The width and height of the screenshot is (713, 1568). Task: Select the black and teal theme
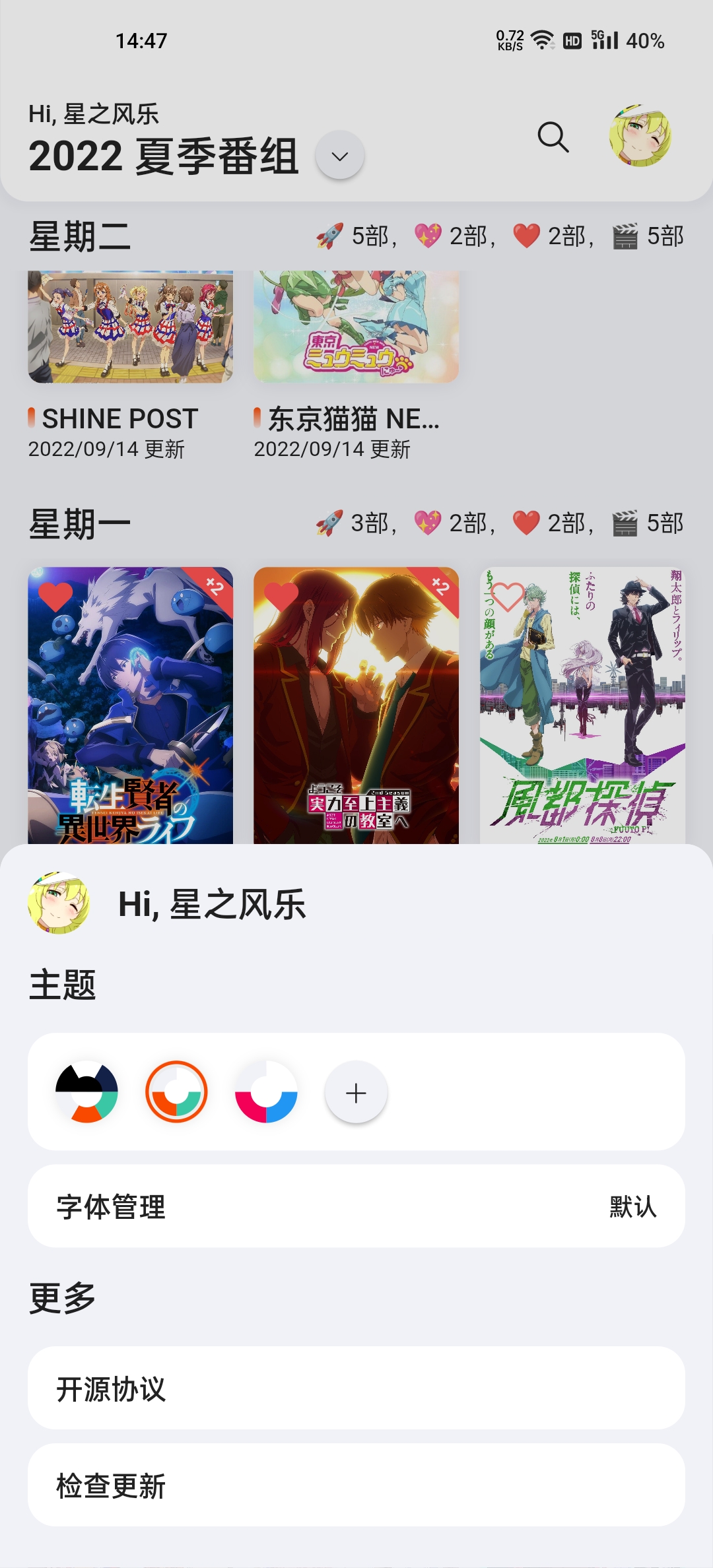[x=86, y=1092]
